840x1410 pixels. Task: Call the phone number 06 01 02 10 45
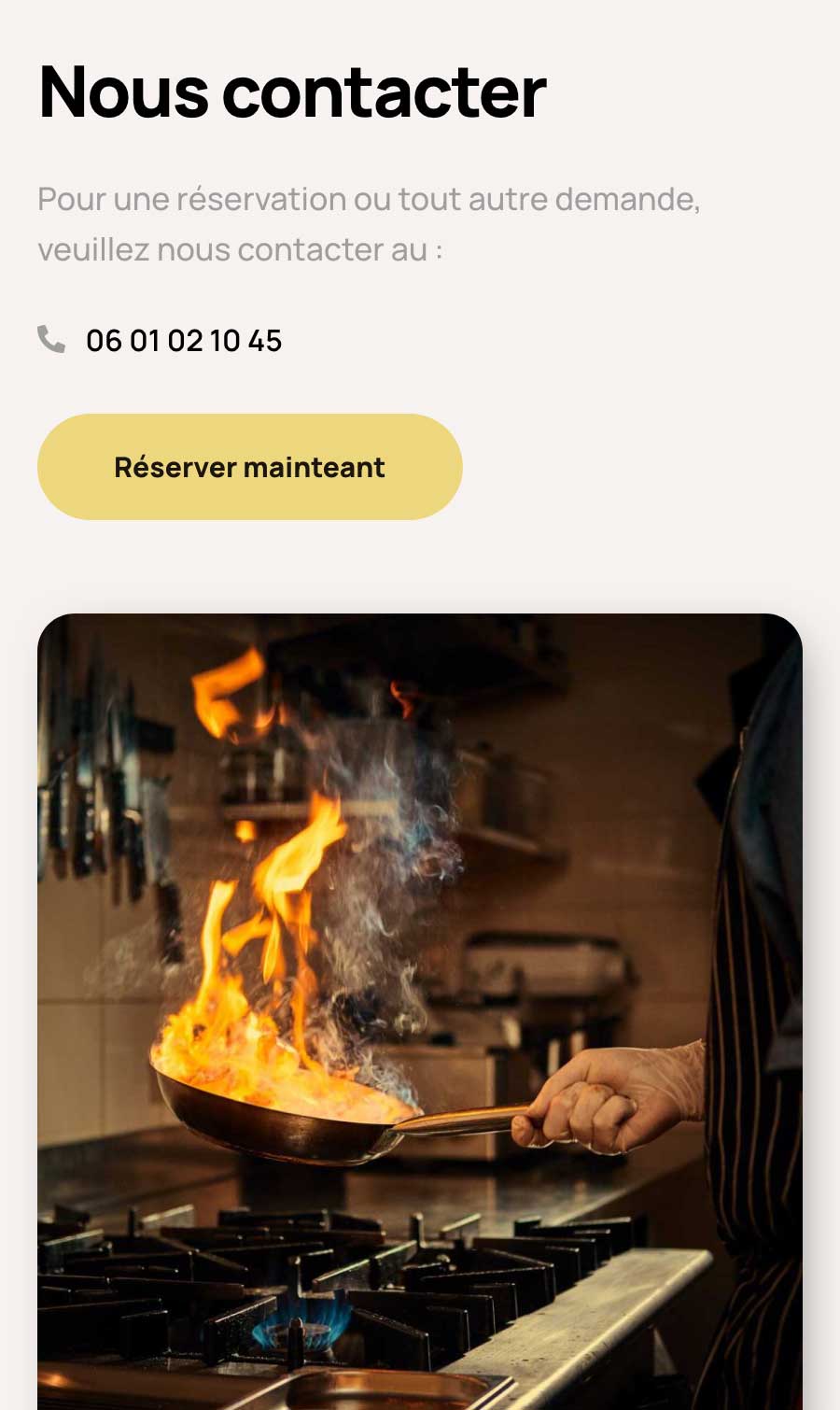click(x=183, y=341)
